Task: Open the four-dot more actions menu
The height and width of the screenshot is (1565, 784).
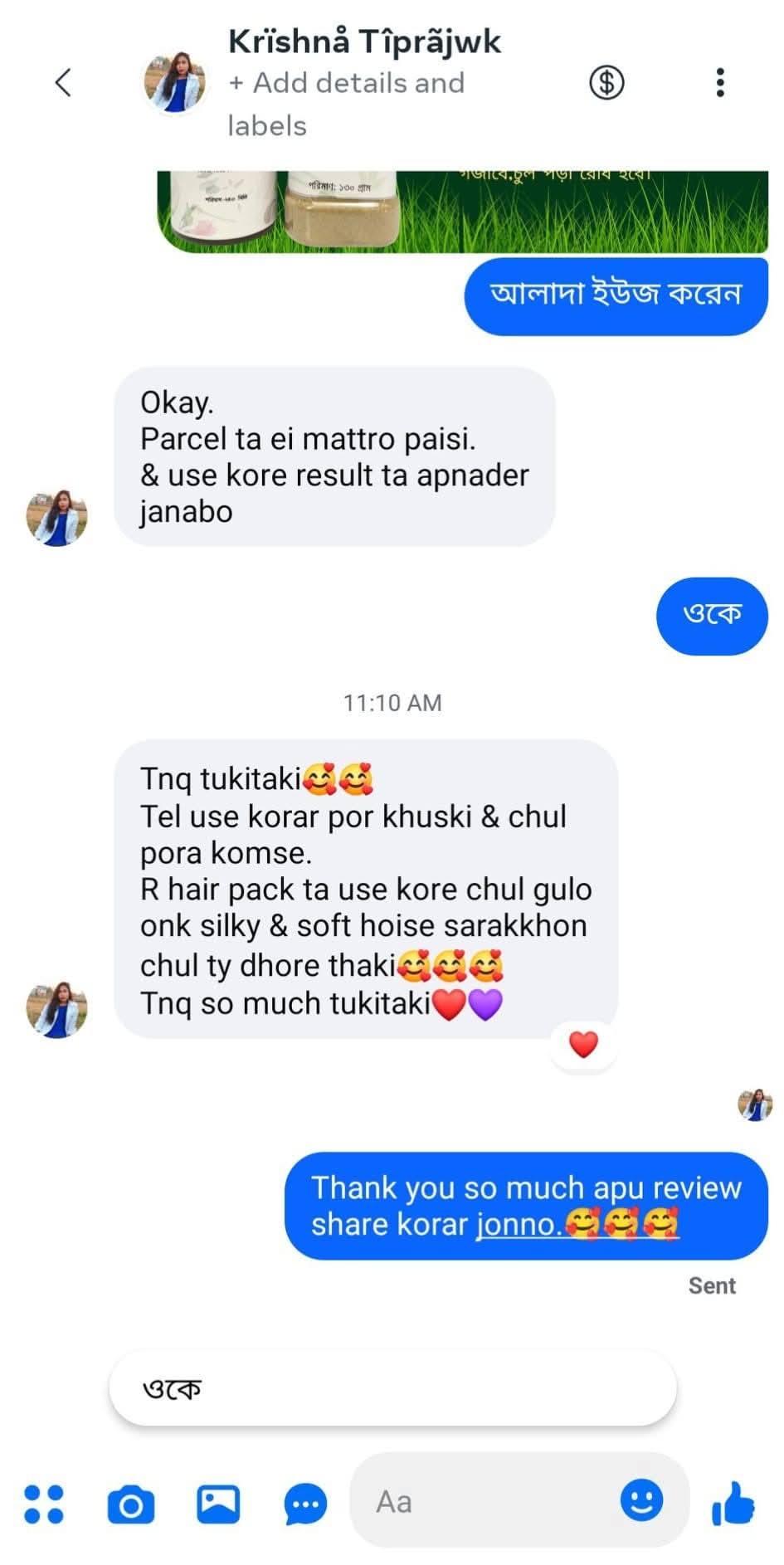Action: coord(44,1504)
